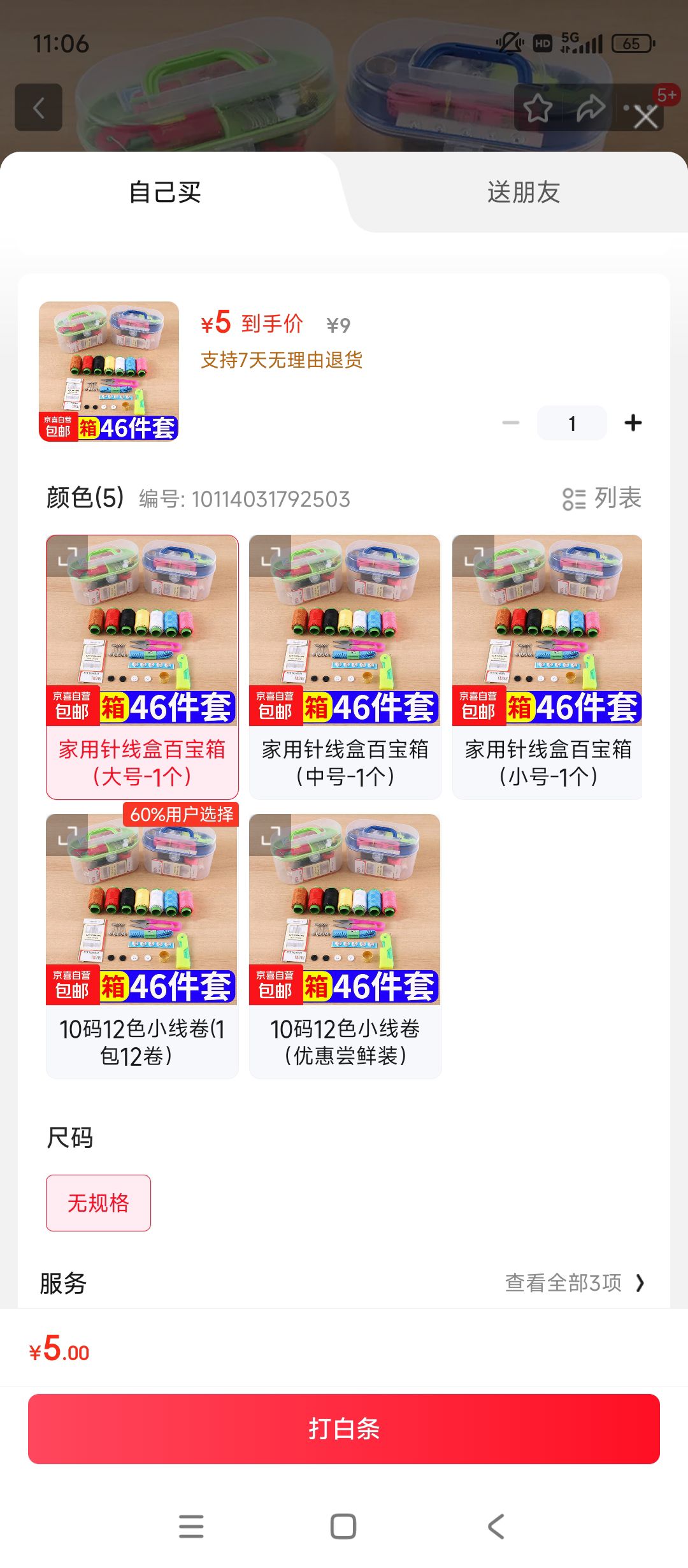Image resolution: width=688 pixels, height=1568 pixels.
Task: Select the 无规格 size chip
Action: click(98, 1203)
